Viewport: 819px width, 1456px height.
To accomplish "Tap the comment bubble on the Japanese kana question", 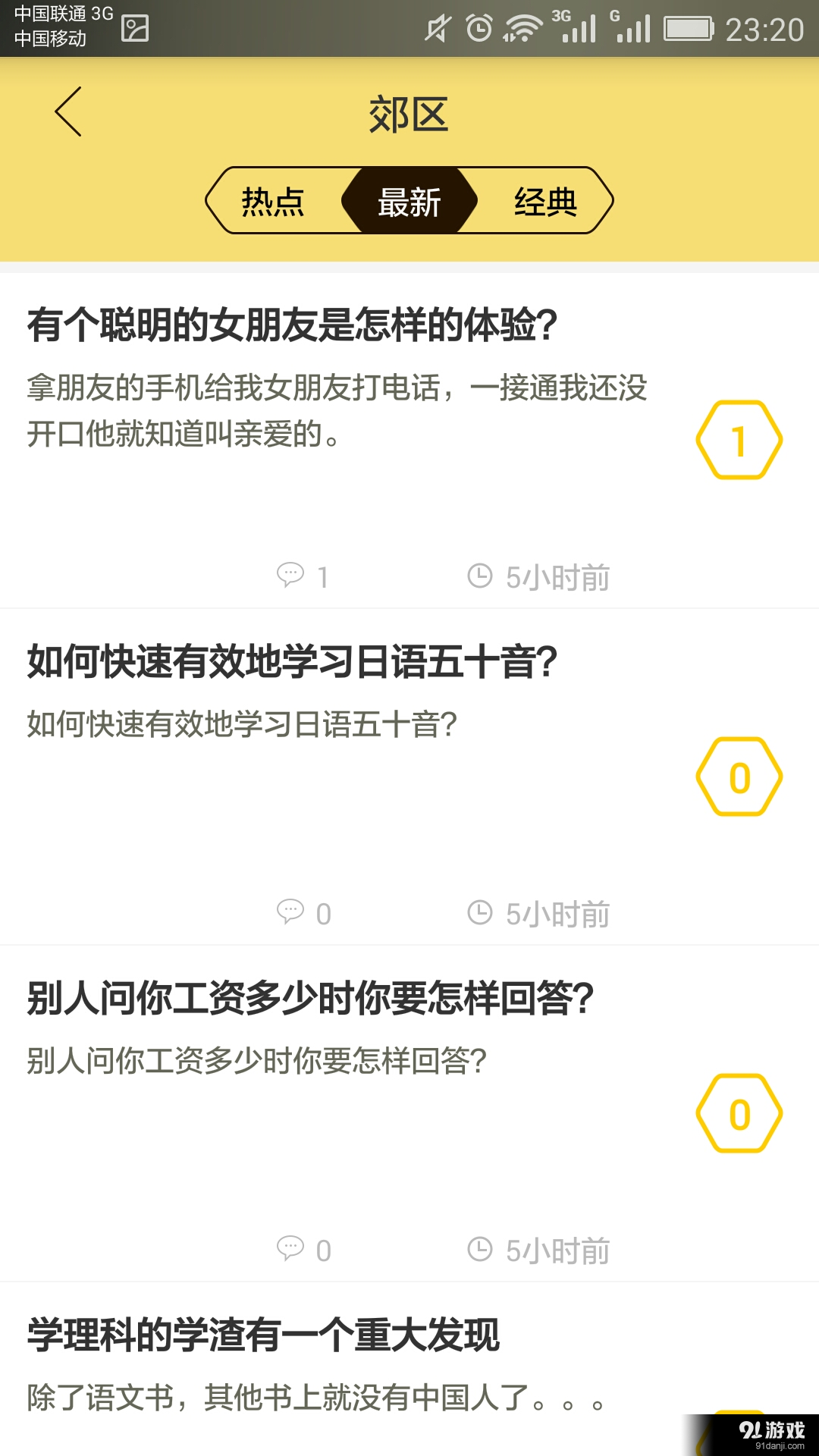I will (292, 913).
